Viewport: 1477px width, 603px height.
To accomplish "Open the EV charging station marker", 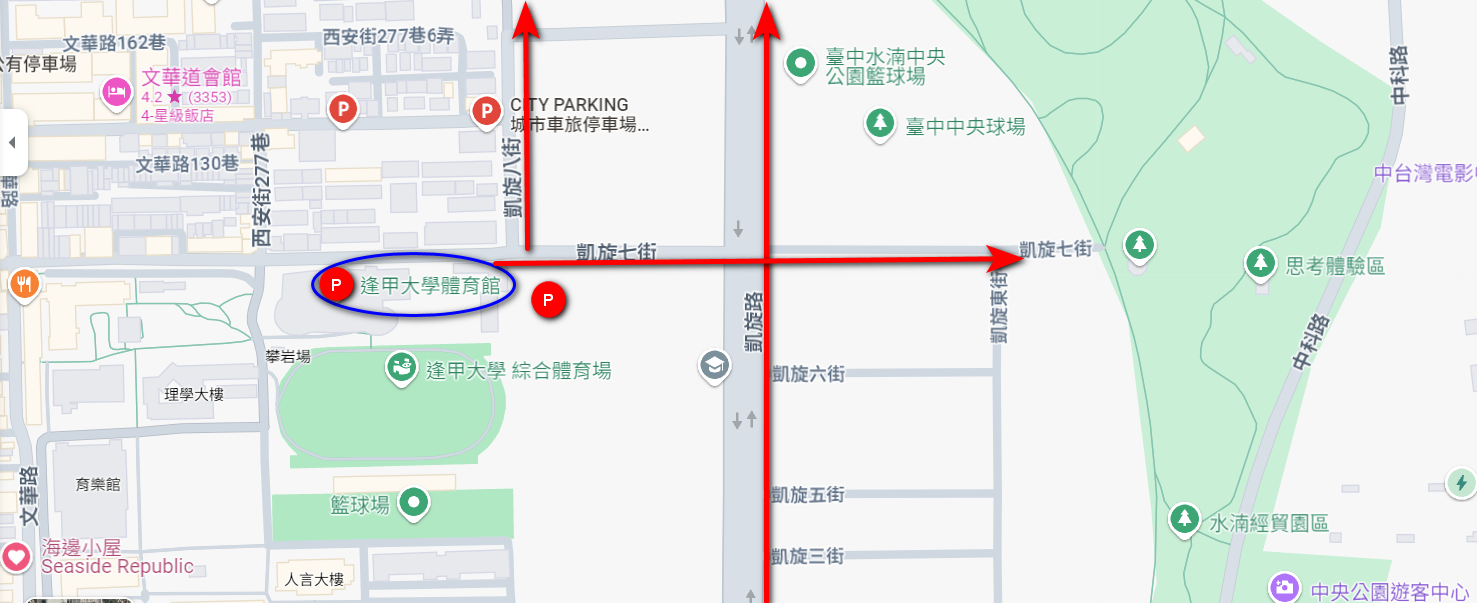I will click(x=1460, y=483).
